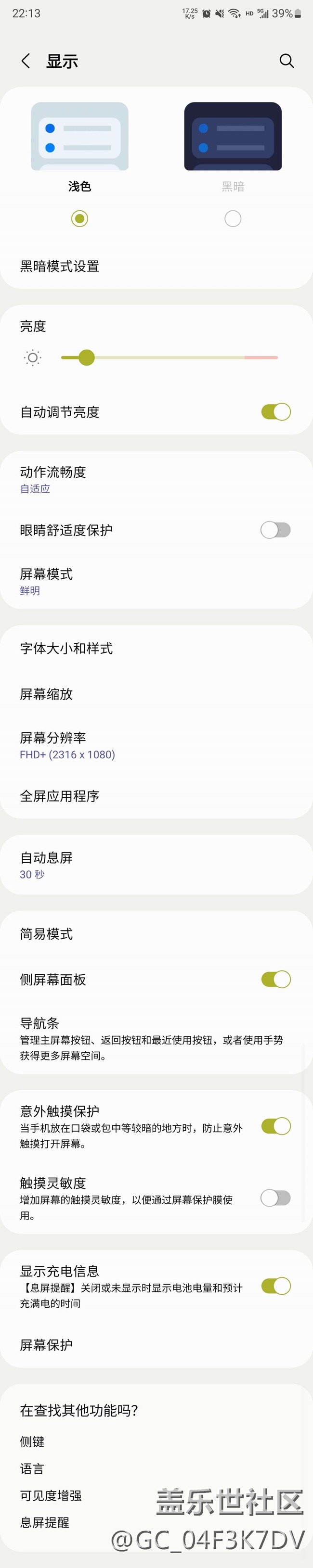Screen dimensions: 313x1568
Task: Open 字体大小和样式
Action: [x=66, y=648]
